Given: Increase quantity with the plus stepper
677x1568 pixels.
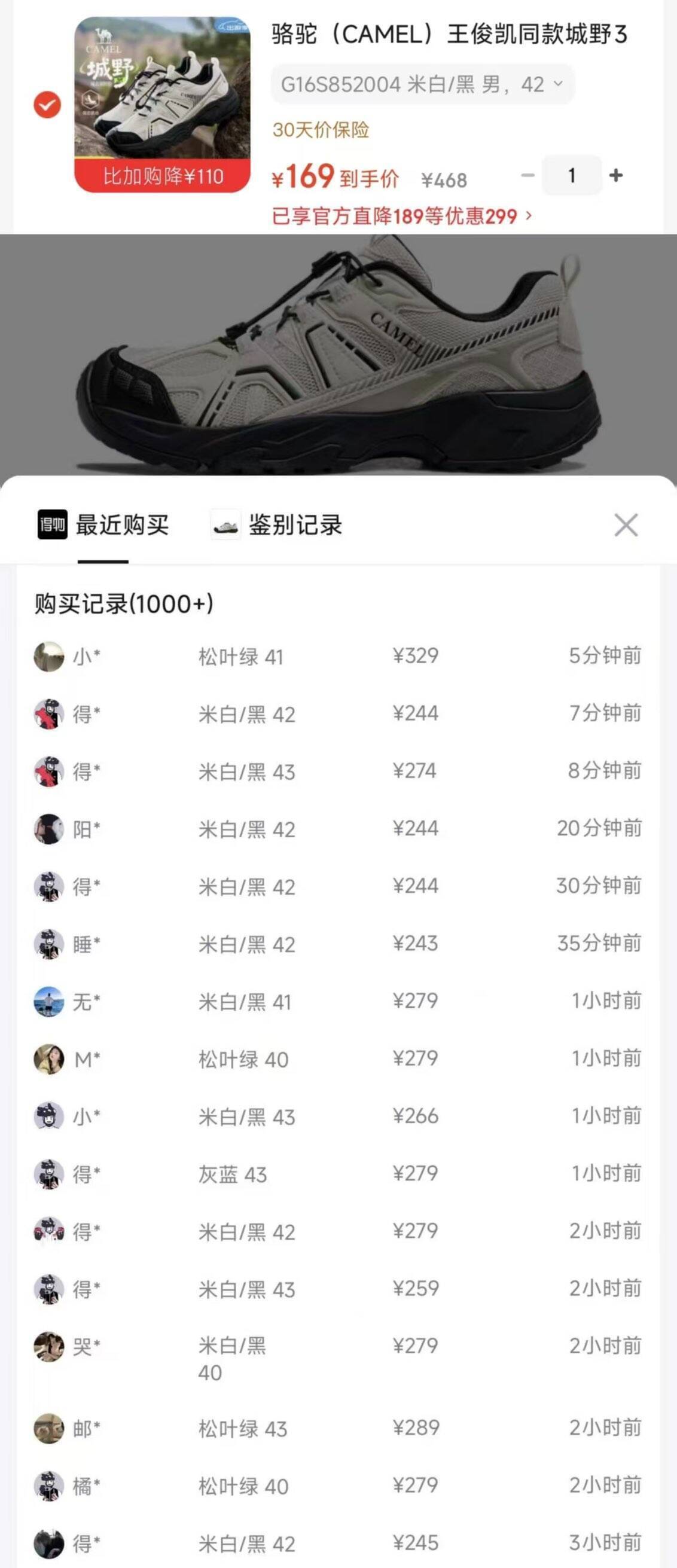Looking at the screenshot, I should pyautogui.click(x=617, y=175).
